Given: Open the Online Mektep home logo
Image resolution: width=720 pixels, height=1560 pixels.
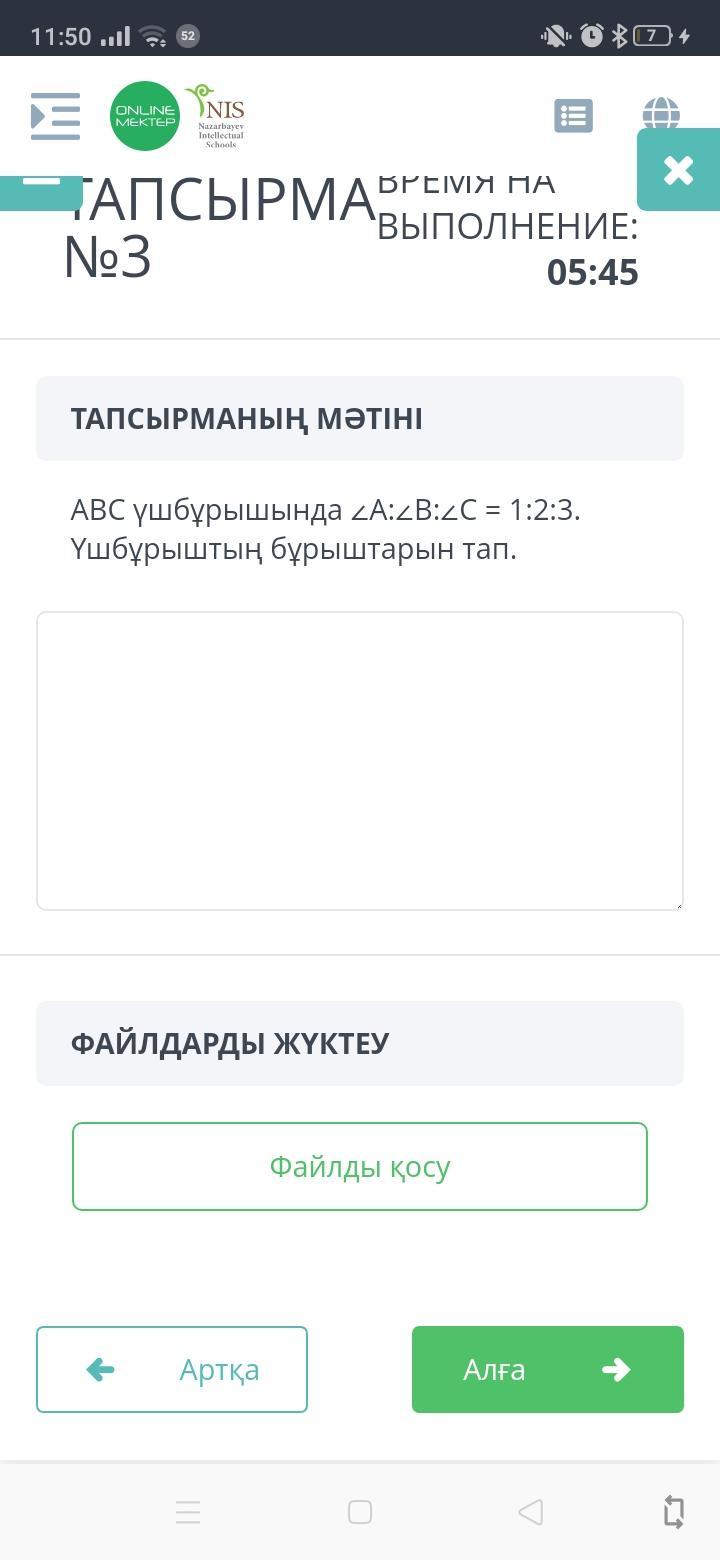Looking at the screenshot, I should click(145, 116).
